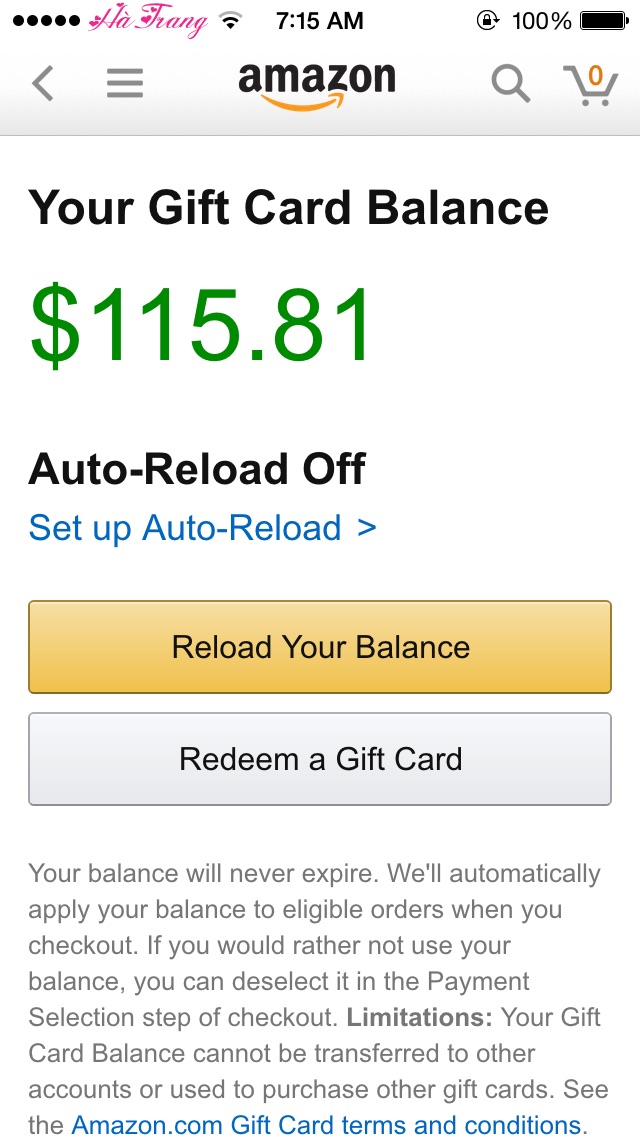Open the hamburger menu

coord(125,84)
